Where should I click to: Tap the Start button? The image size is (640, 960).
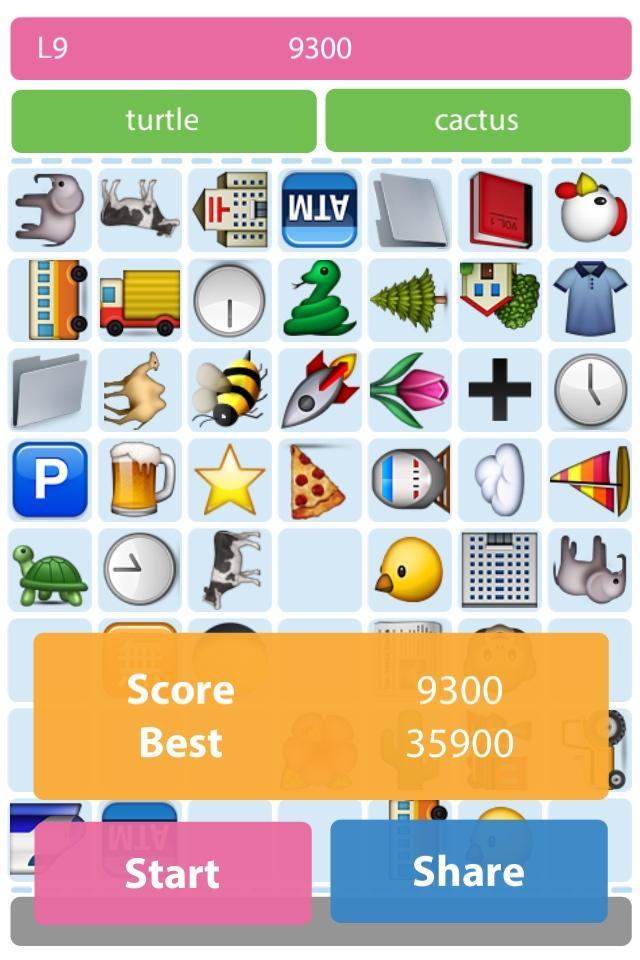click(173, 873)
